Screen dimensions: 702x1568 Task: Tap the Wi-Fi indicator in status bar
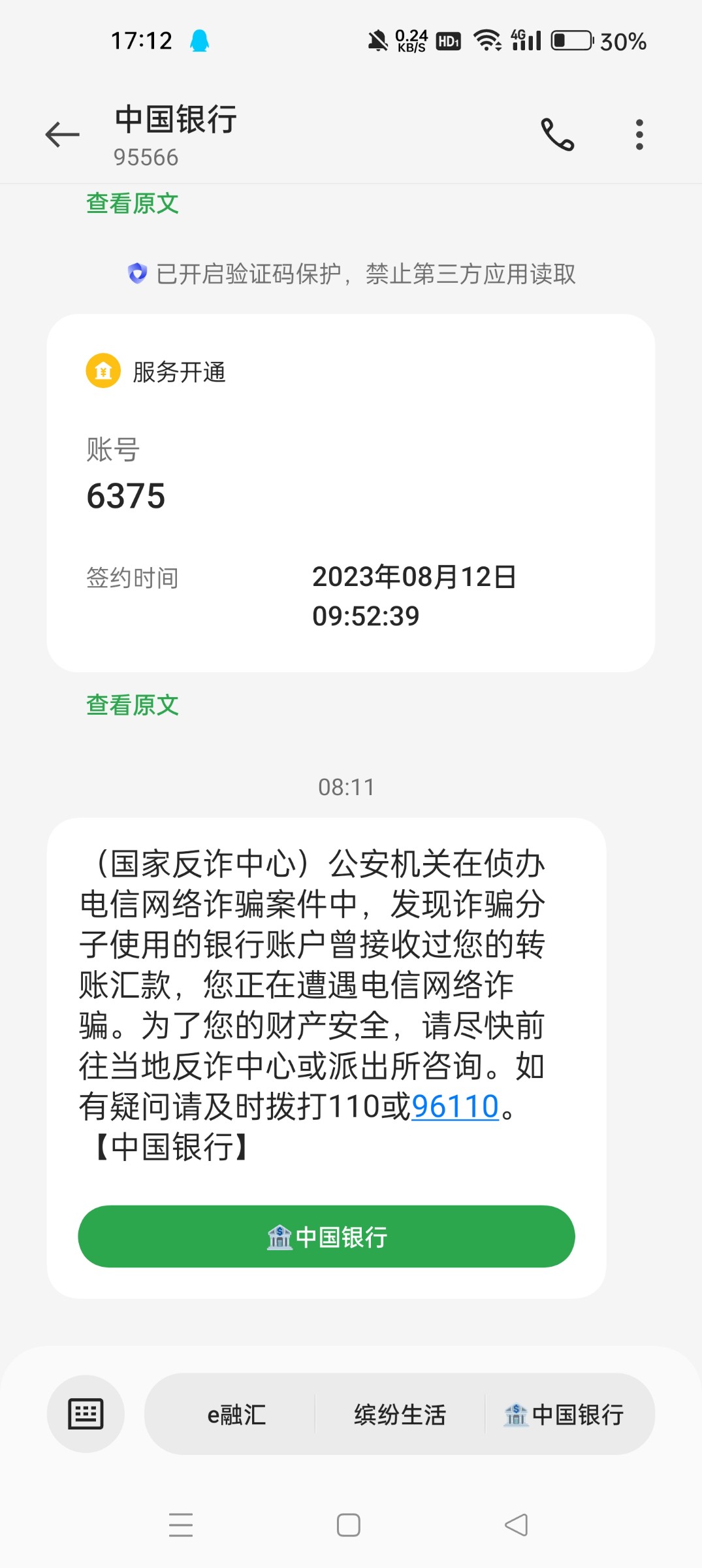click(488, 39)
